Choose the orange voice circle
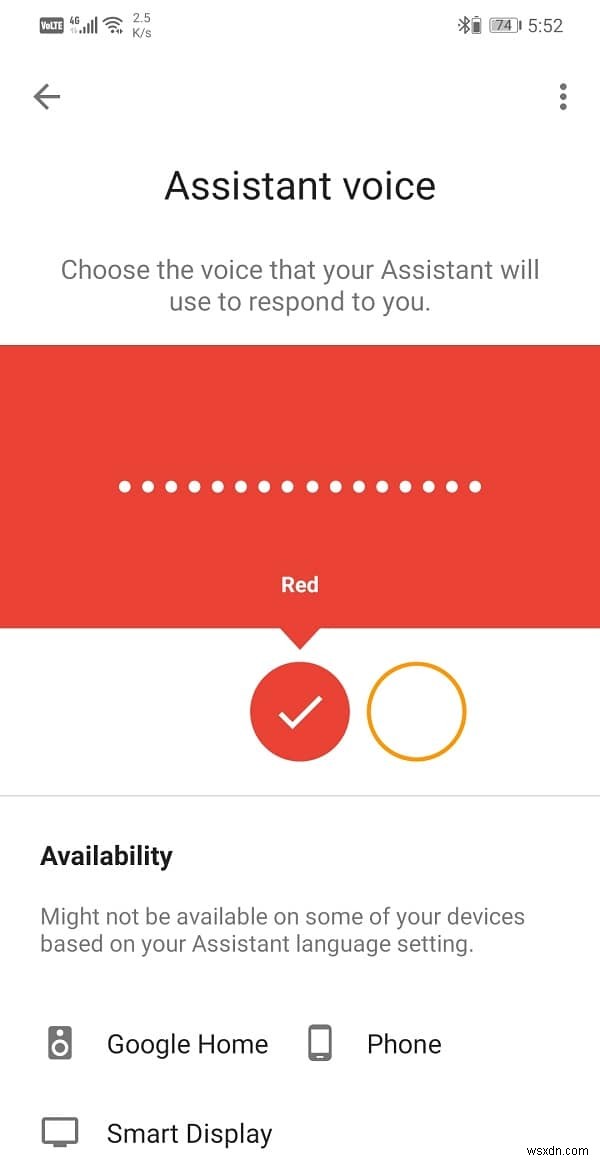 (x=416, y=711)
